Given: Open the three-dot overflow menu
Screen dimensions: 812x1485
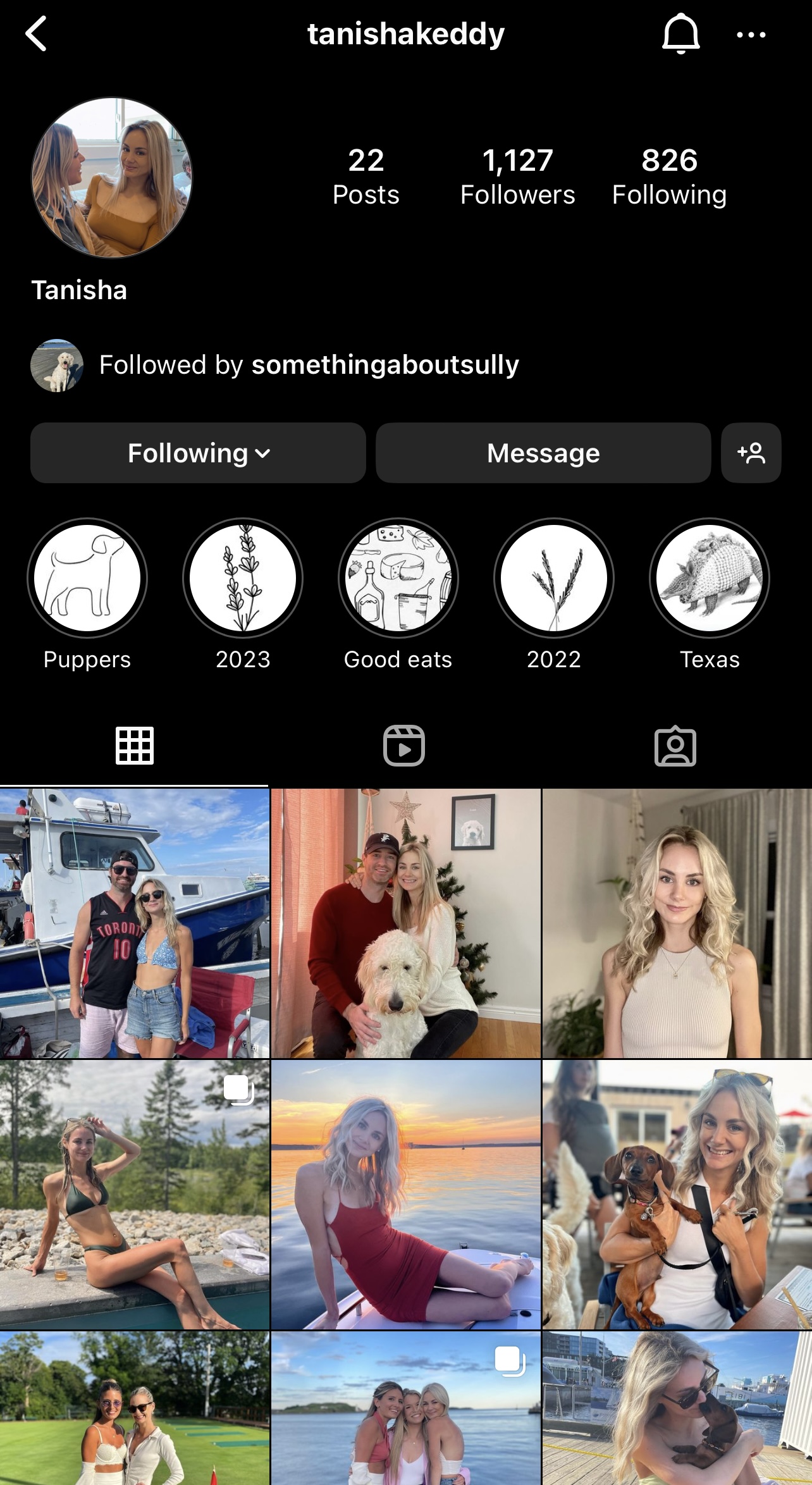Looking at the screenshot, I should tap(751, 35).
